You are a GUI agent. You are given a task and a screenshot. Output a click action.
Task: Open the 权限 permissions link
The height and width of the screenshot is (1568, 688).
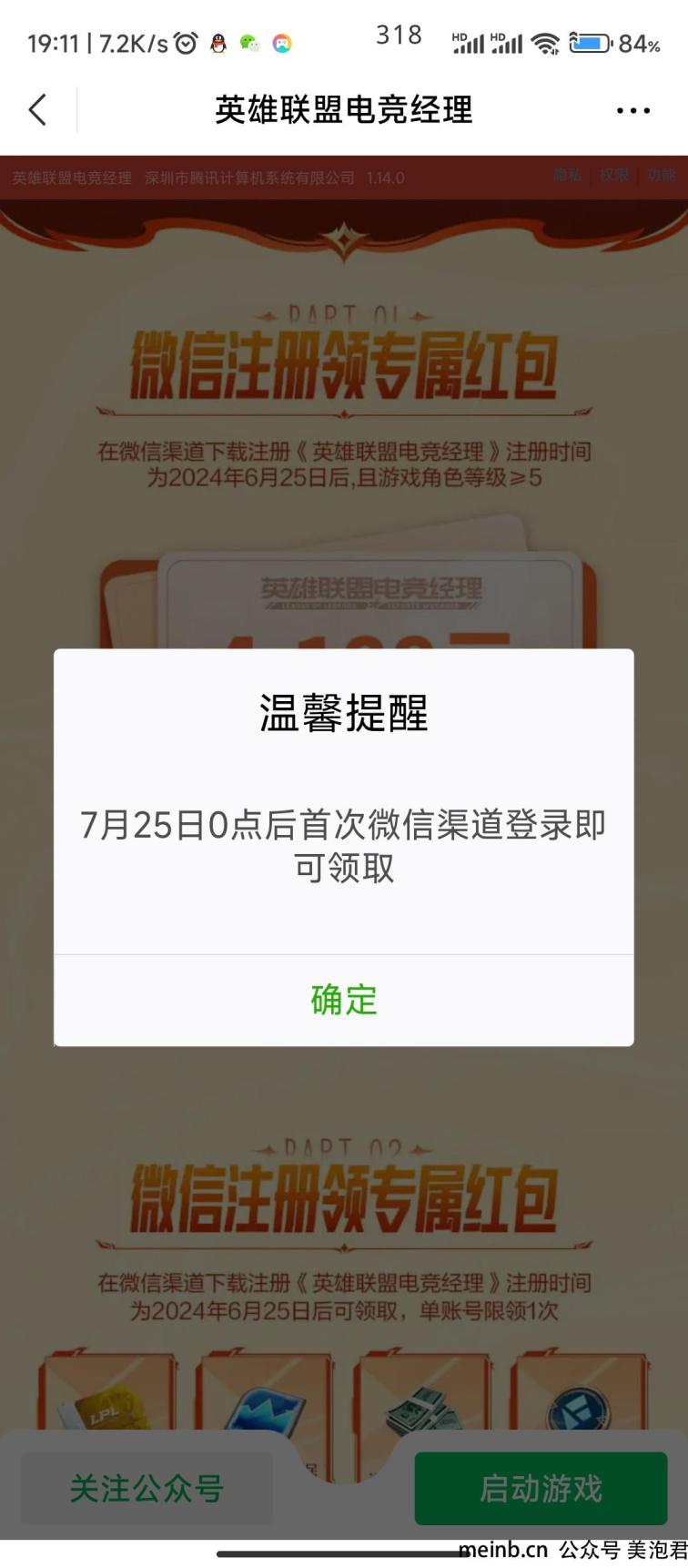click(614, 175)
